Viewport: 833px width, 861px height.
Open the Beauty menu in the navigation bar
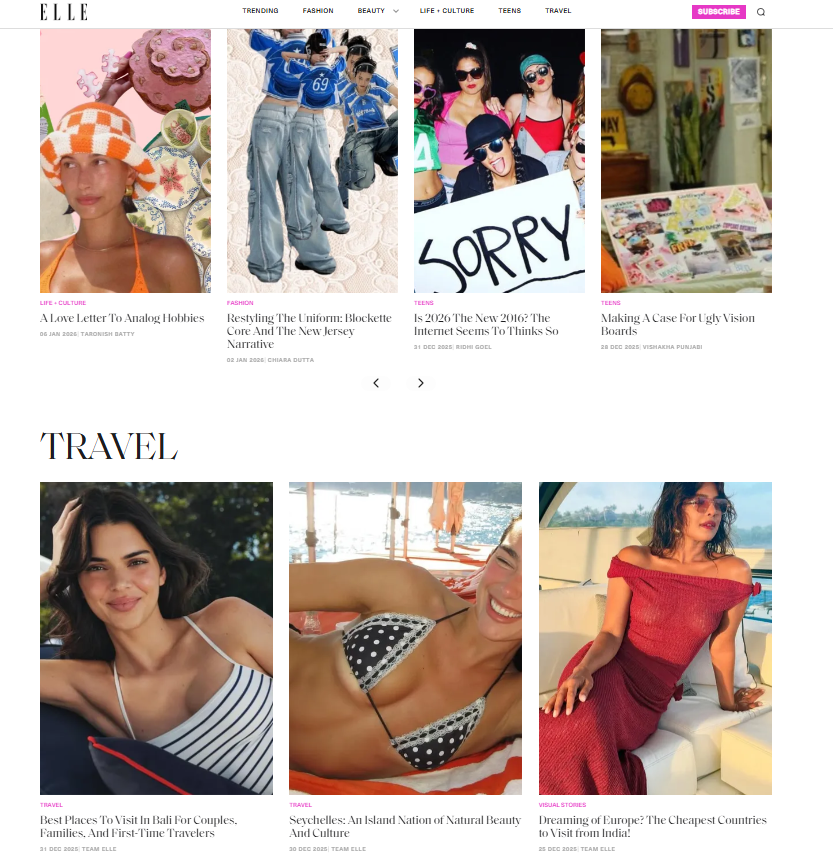click(x=370, y=11)
